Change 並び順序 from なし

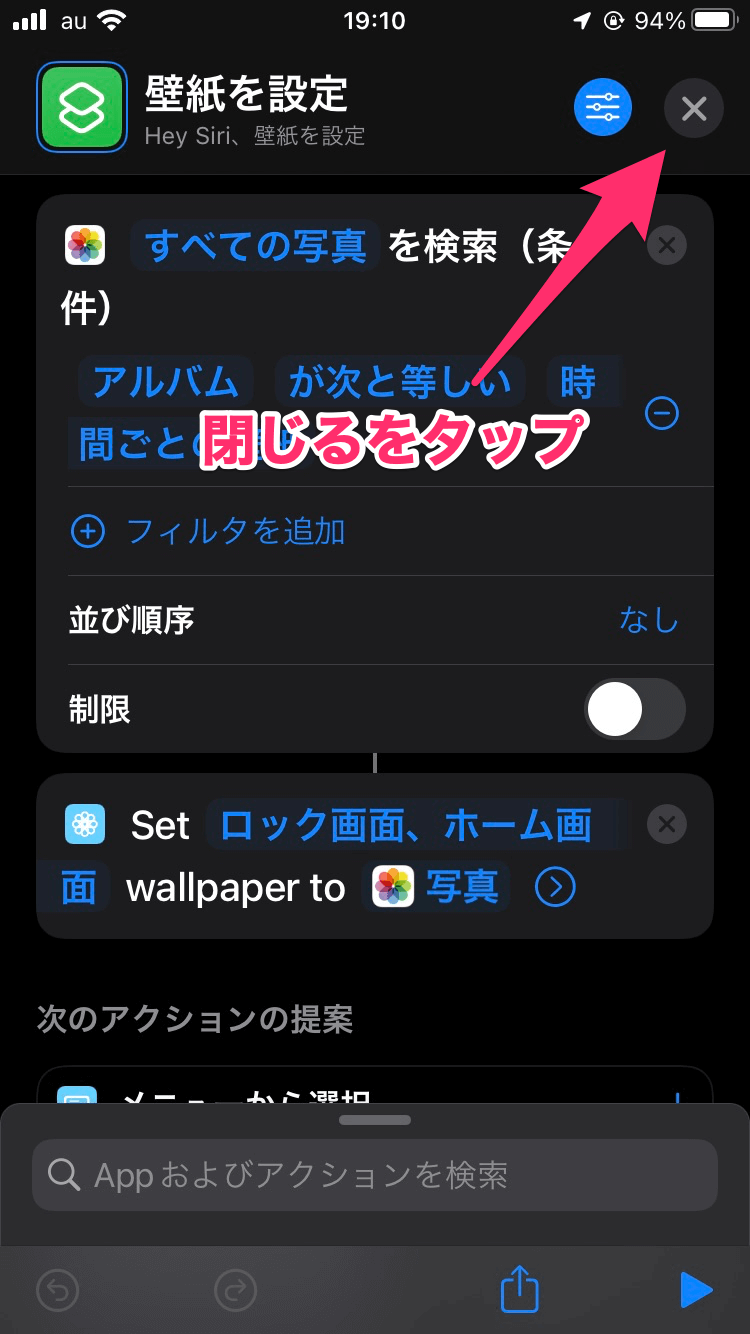tap(648, 620)
